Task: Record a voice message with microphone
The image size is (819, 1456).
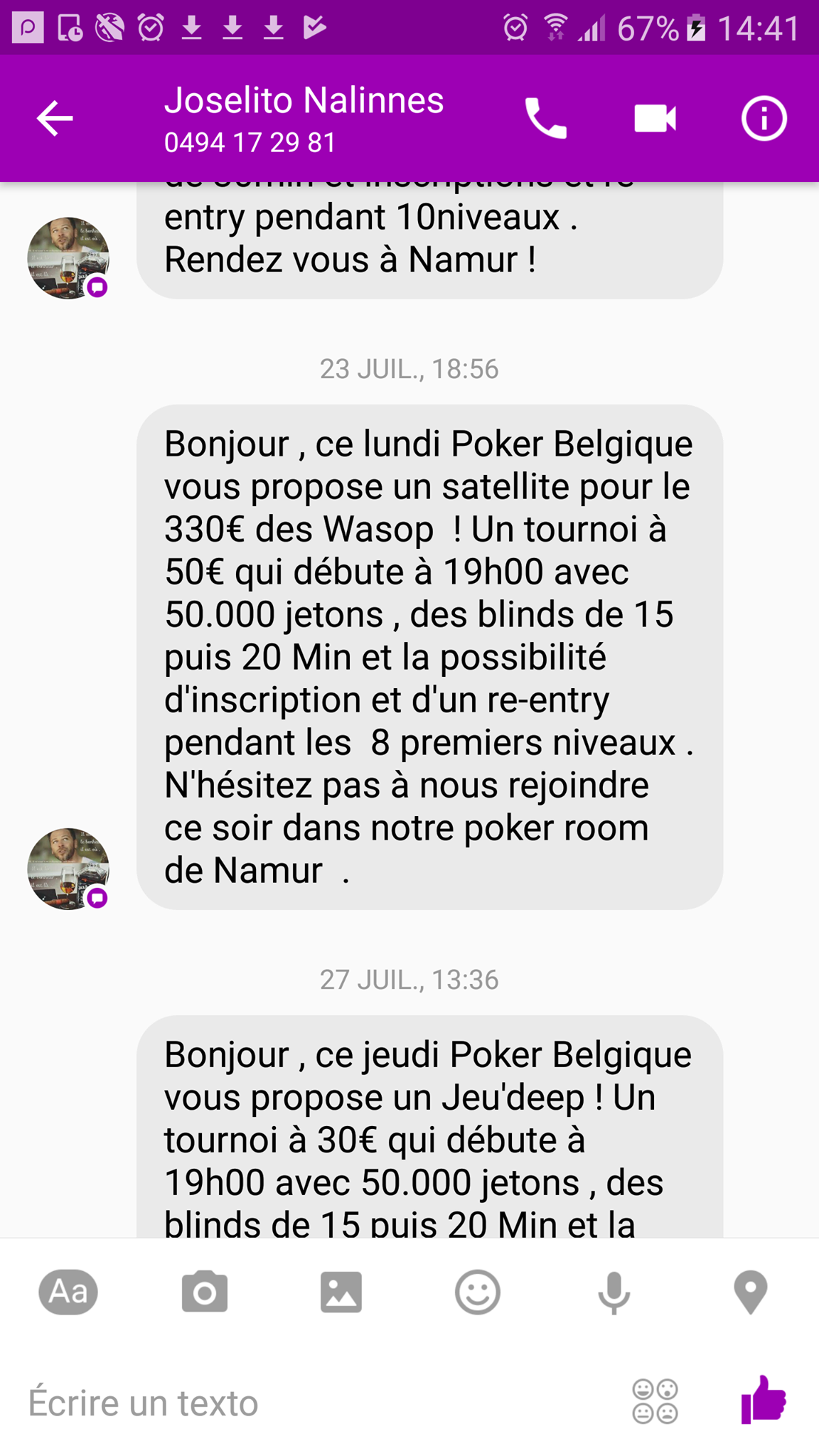Action: (x=614, y=1292)
